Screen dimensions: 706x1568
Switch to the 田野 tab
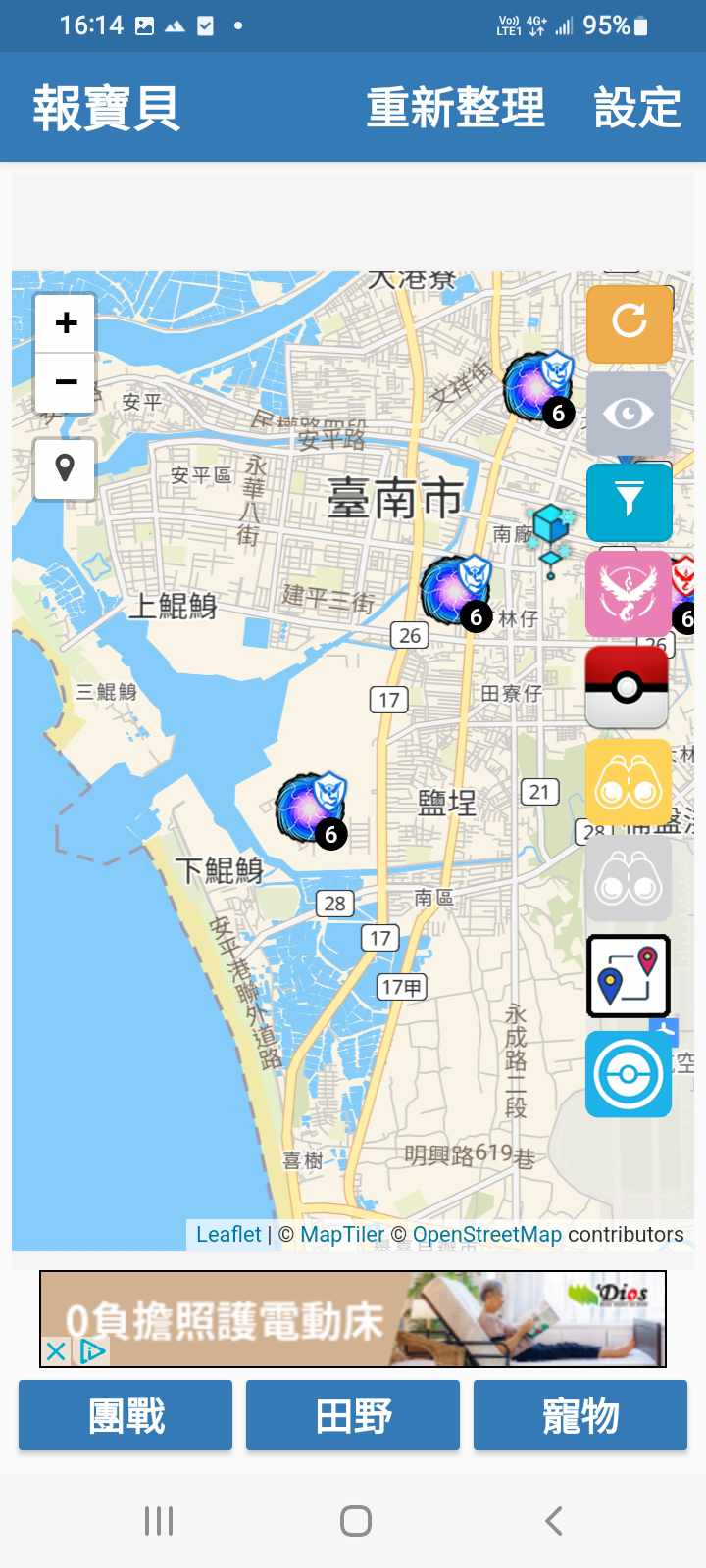pyautogui.click(x=353, y=1415)
